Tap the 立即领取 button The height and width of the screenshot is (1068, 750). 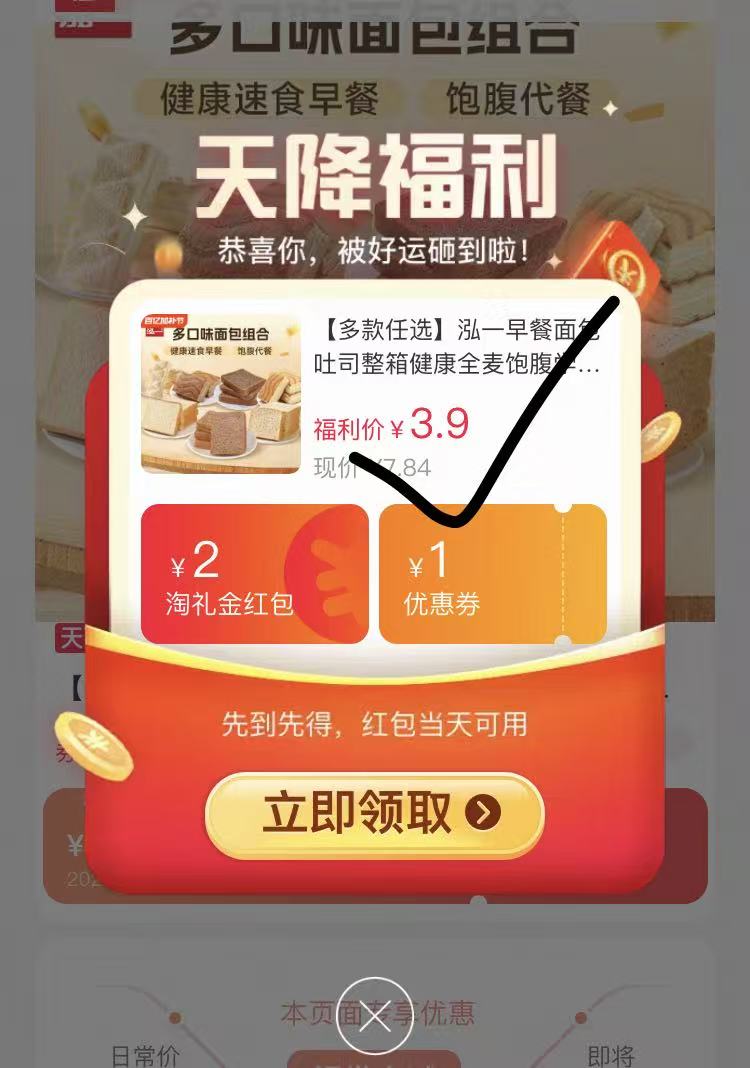(x=374, y=815)
